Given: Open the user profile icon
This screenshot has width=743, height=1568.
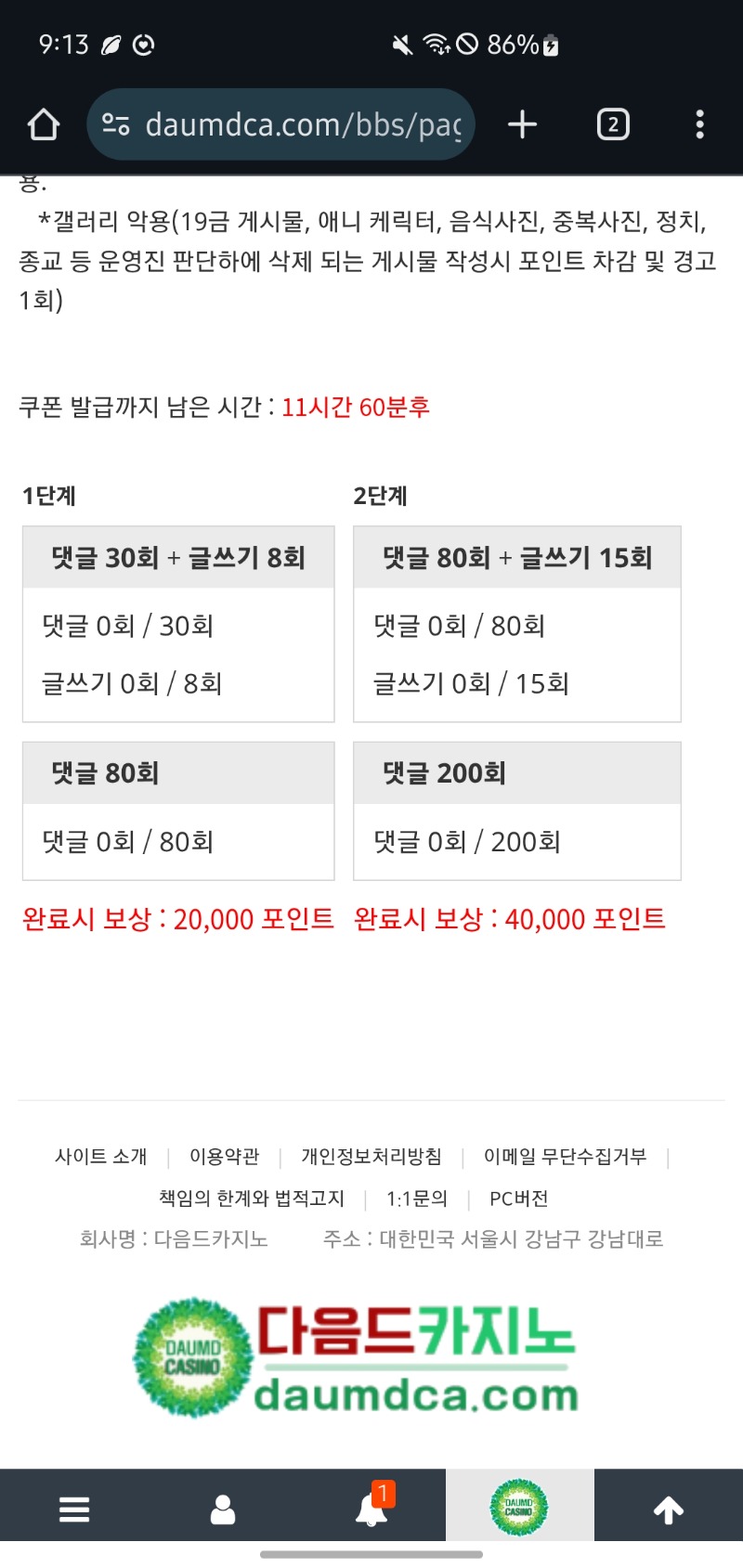Looking at the screenshot, I should pyautogui.click(x=223, y=1510).
